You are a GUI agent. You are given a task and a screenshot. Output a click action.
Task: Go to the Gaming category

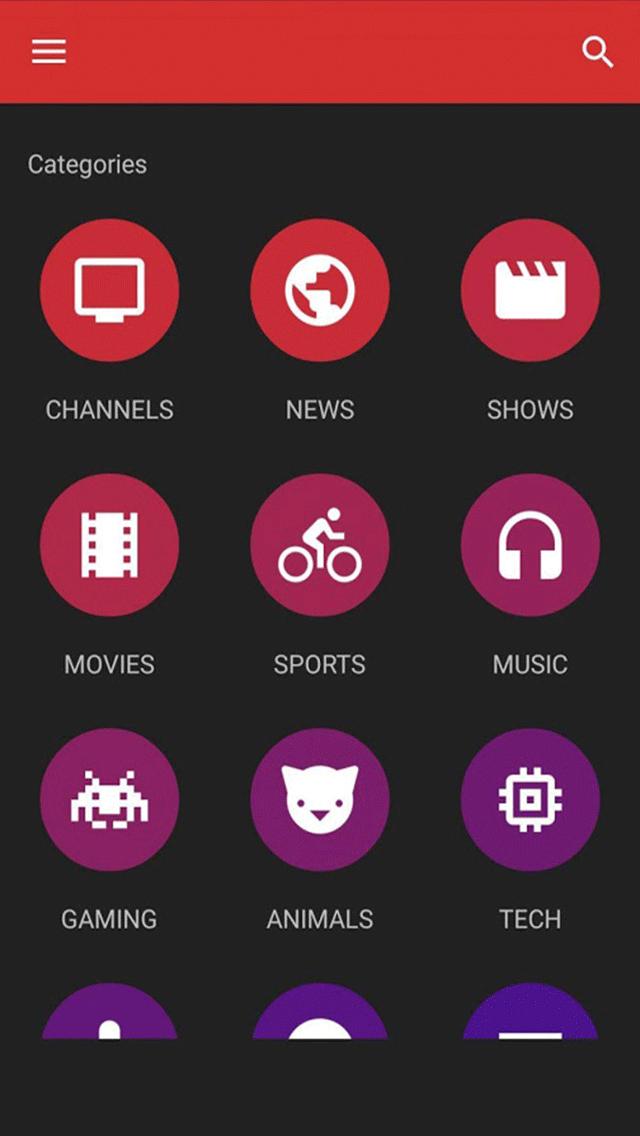(110, 800)
